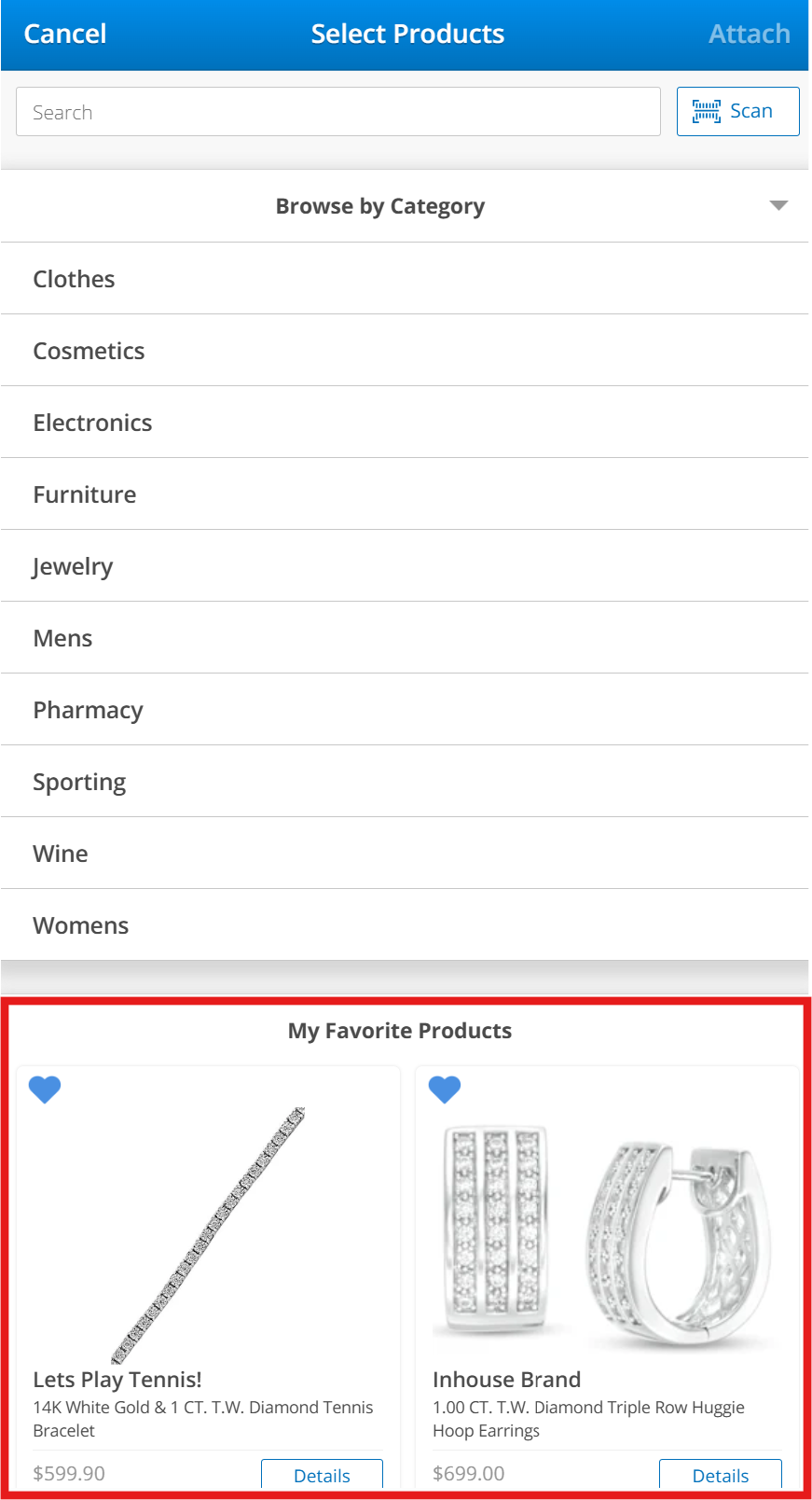The height and width of the screenshot is (1500, 812).
Task: Unfavorite the Inhouse Brand earrings
Action: pyautogui.click(x=445, y=1089)
